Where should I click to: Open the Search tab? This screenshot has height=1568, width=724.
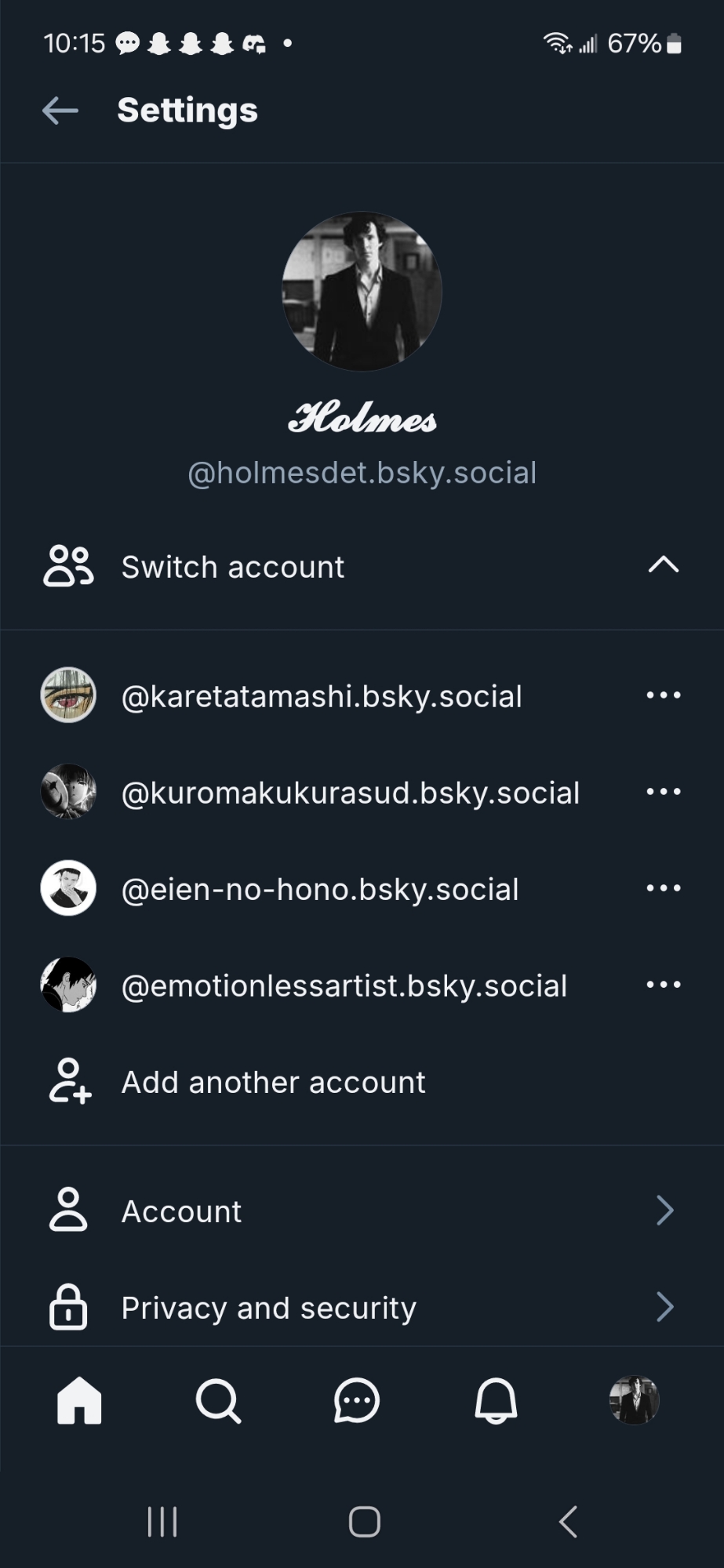tap(218, 1400)
